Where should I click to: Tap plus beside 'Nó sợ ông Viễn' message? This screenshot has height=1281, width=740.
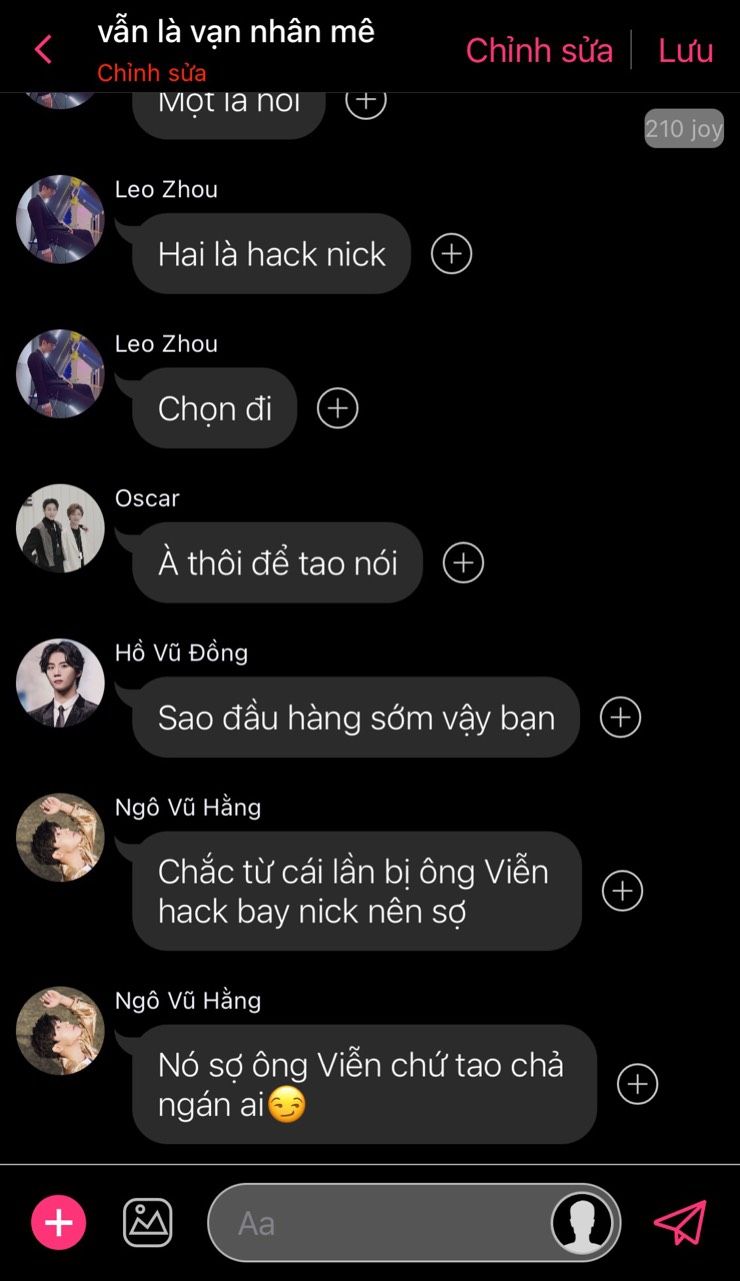coord(637,1084)
